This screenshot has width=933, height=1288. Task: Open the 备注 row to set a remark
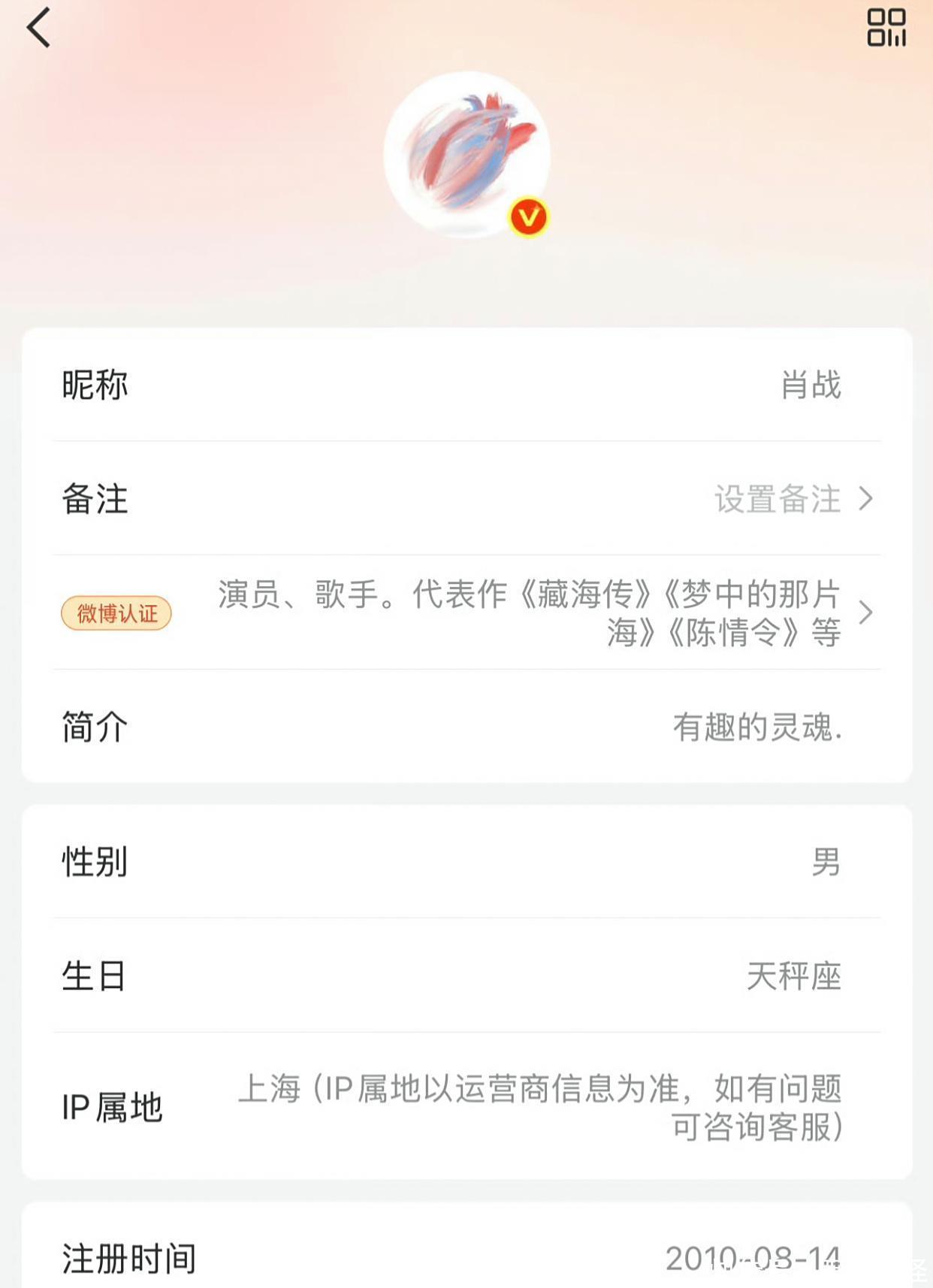tap(466, 499)
